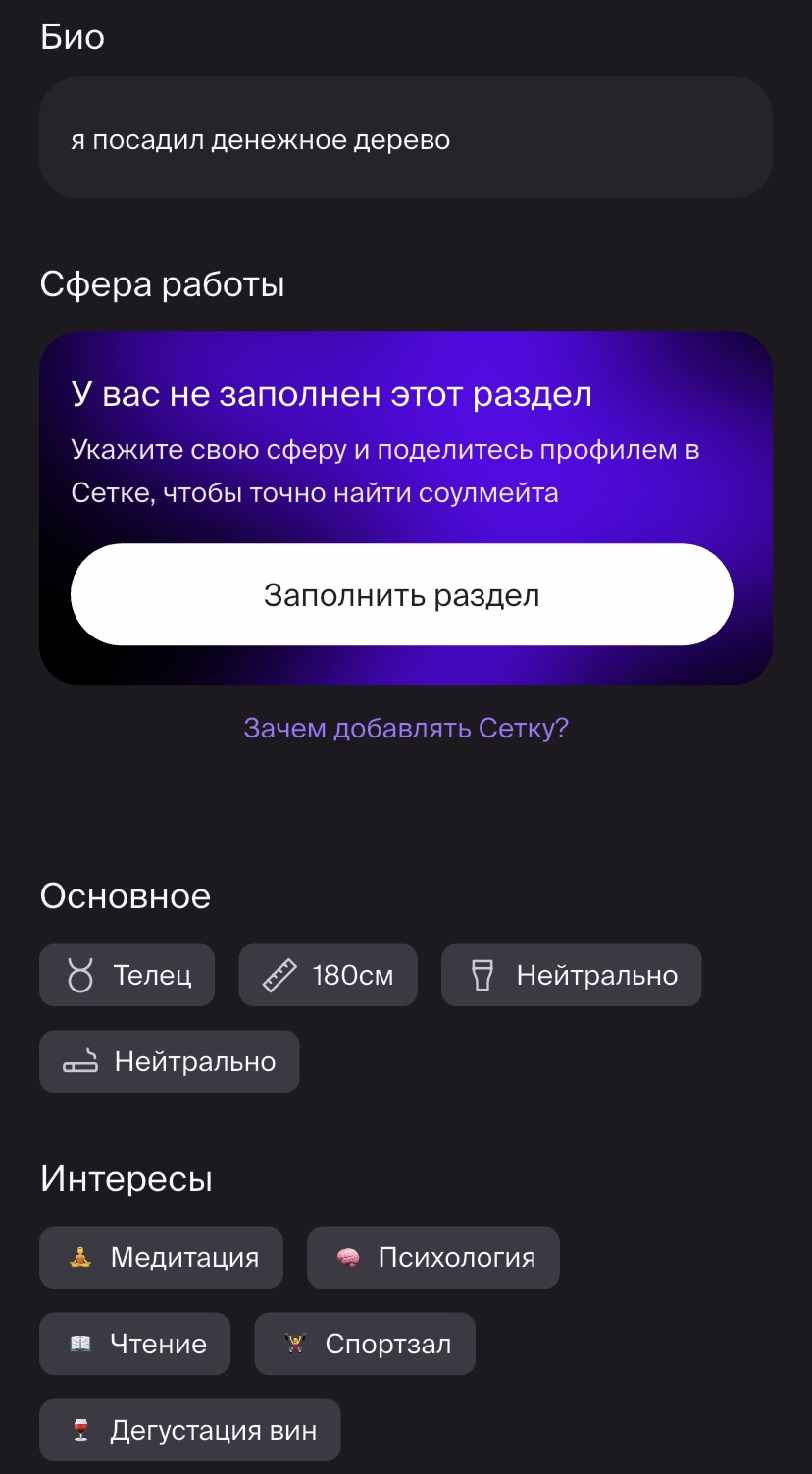Select the Телец zodiac chip
The width and height of the screenshot is (812, 1474).
pyautogui.click(x=127, y=975)
